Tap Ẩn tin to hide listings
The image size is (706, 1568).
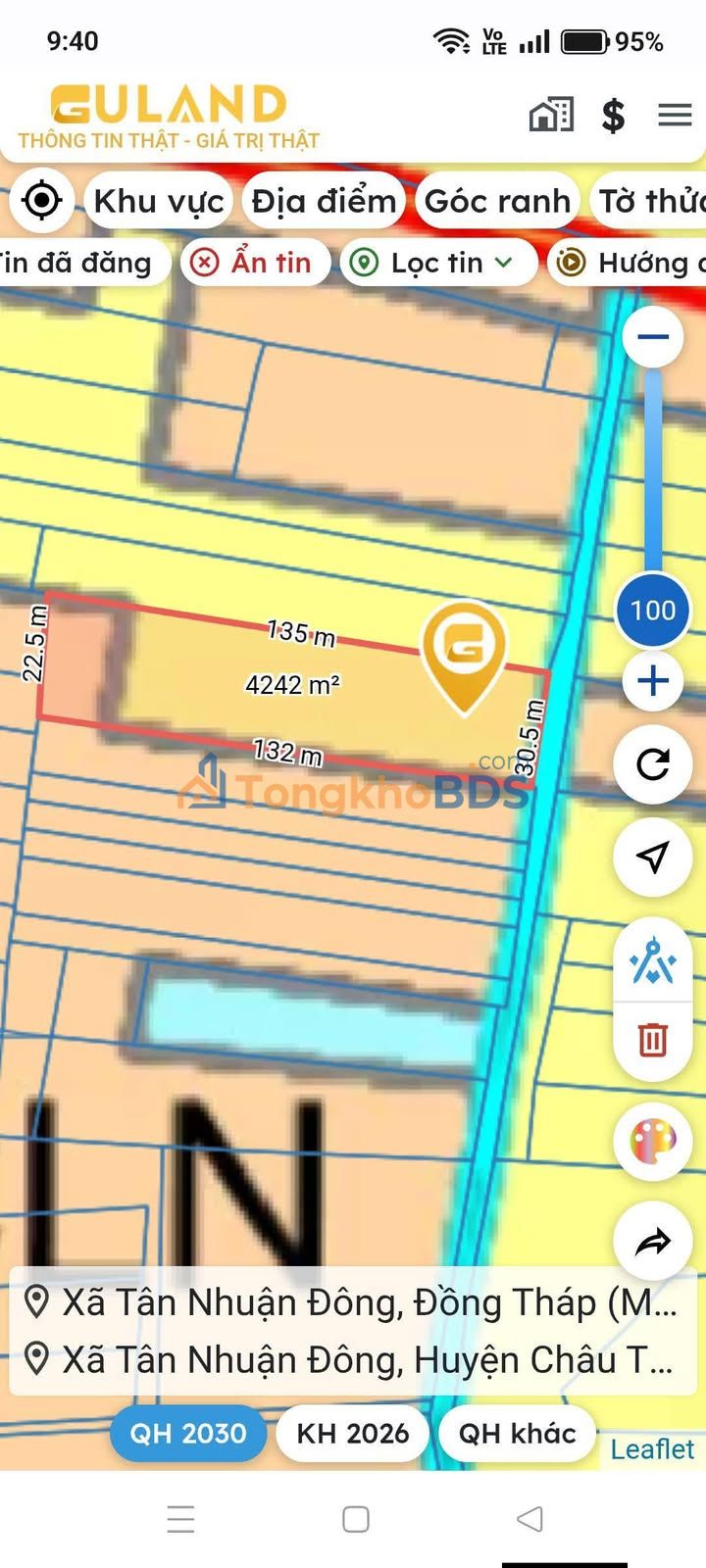click(255, 263)
